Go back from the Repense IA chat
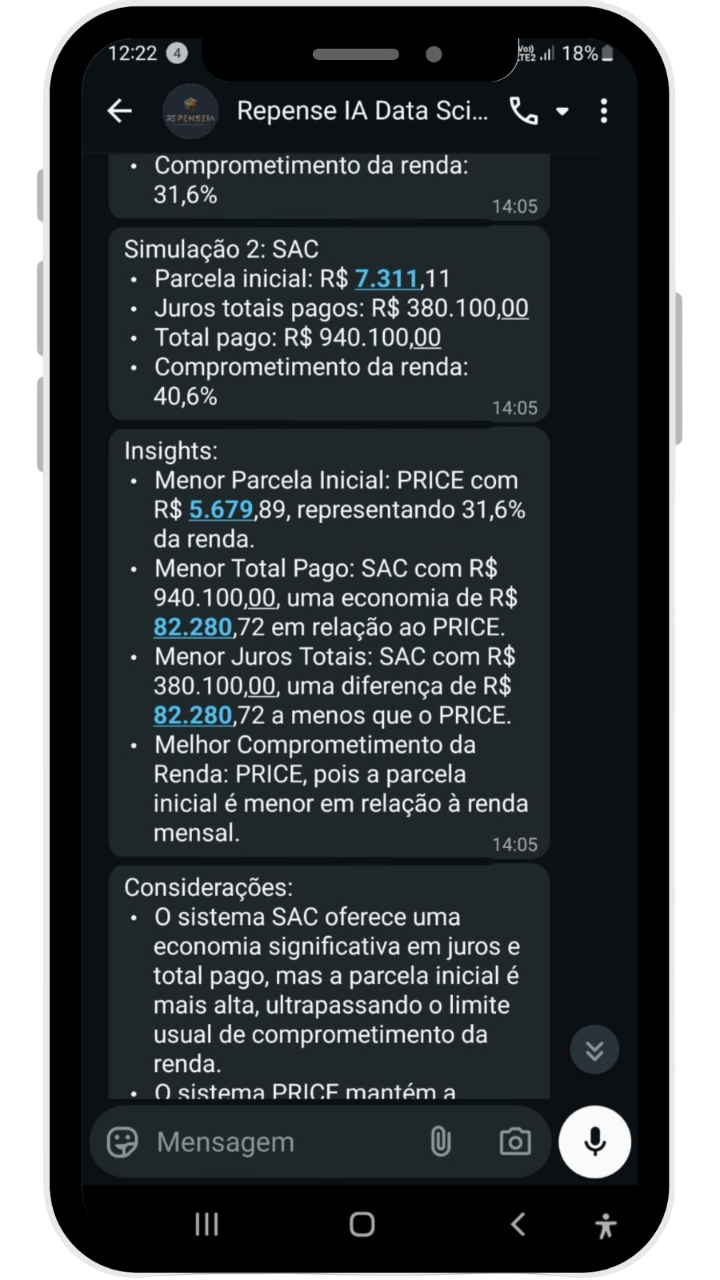 120,111
